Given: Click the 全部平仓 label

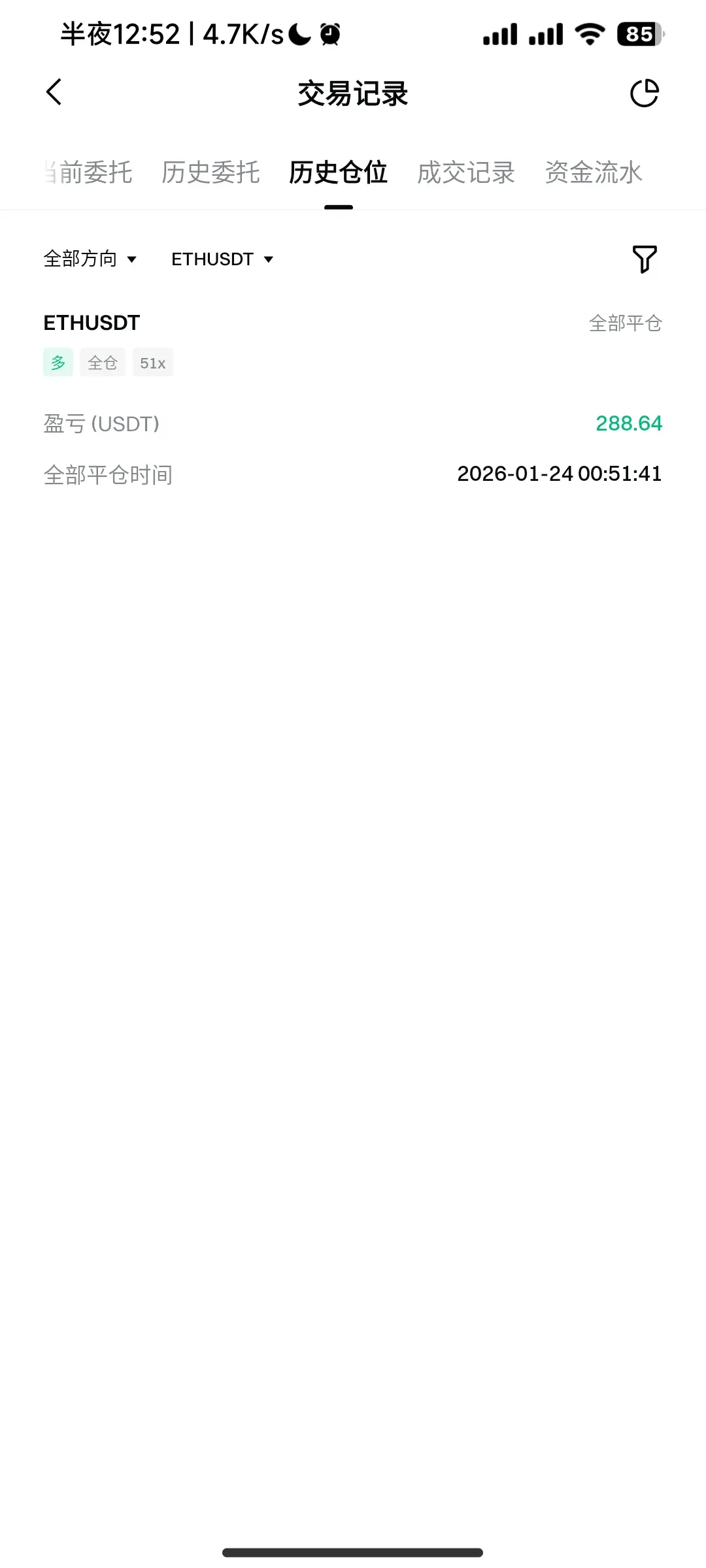Looking at the screenshot, I should pos(625,322).
